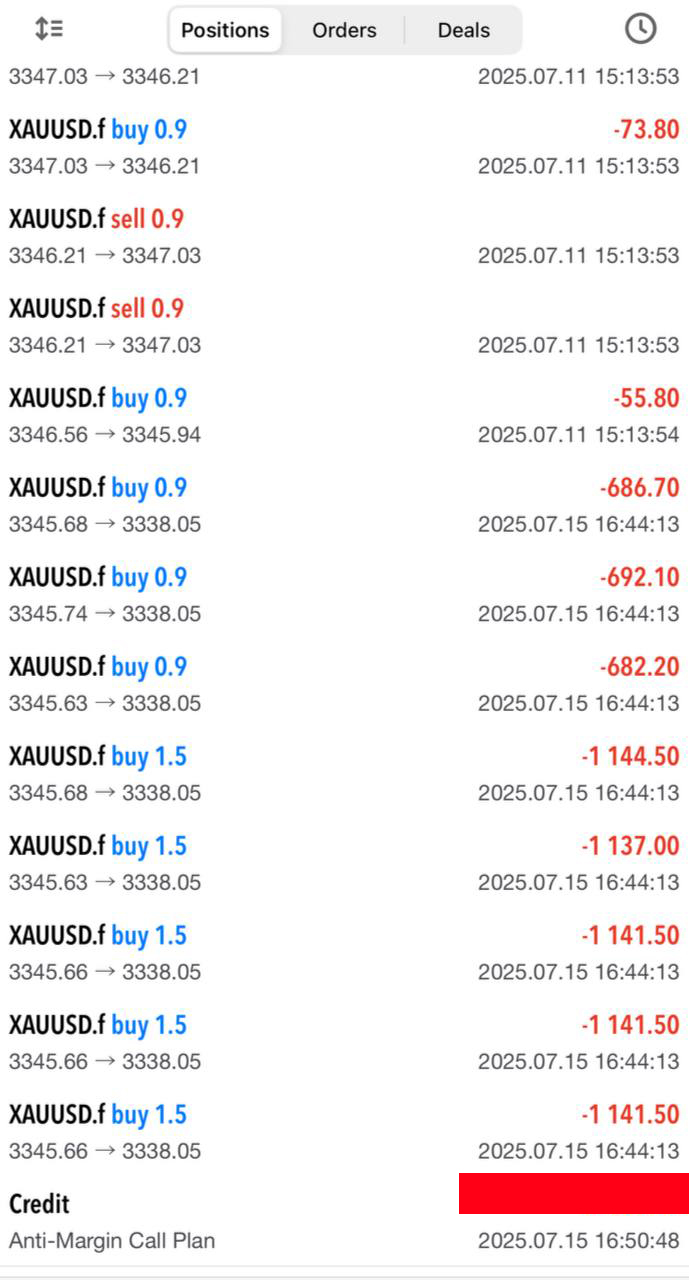Expand the buy 1.5 position with -1 137.00
The height and width of the screenshot is (1280, 689).
tap(344, 863)
